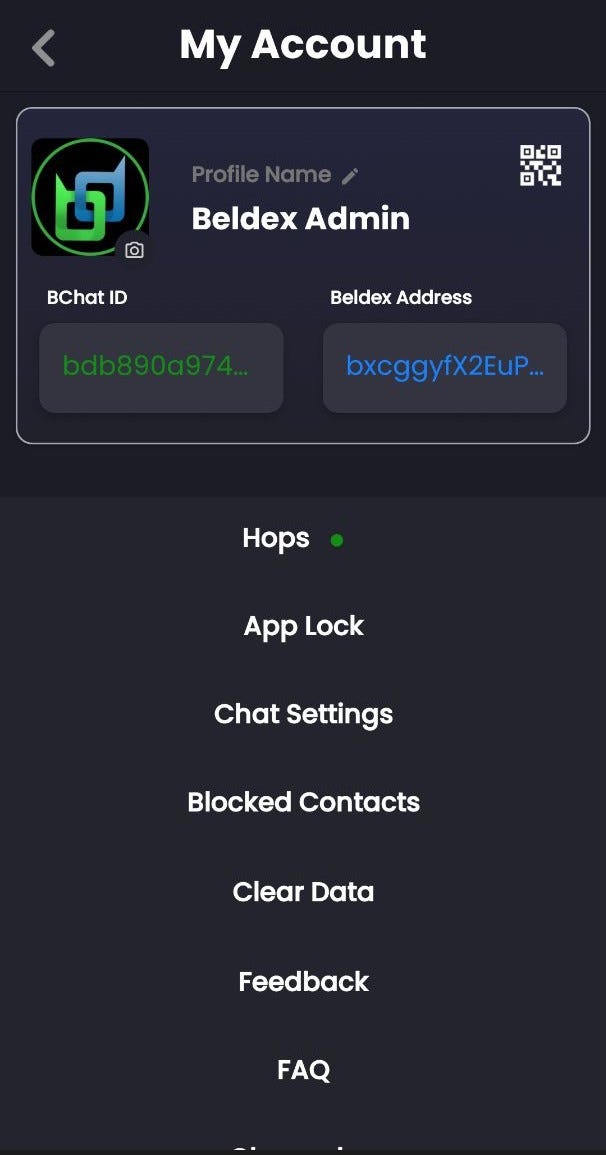View Blocked Contacts
Image resolution: width=606 pixels, height=1155 pixels.
click(x=303, y=802)
